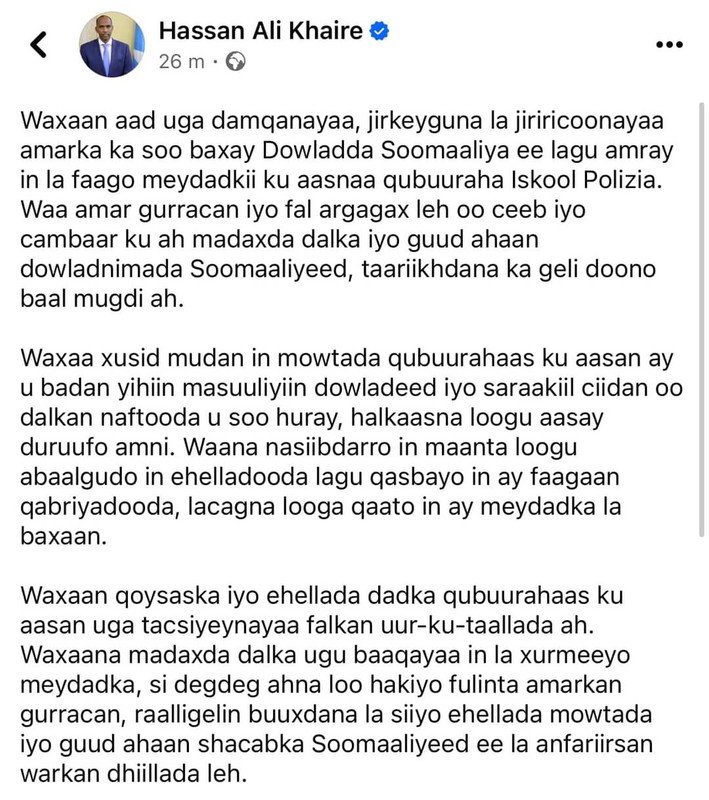Open Hassan Ali Khaire's profile picture
Image resolution: width=709 pixels, height=800 pixels.
(112, 45)
